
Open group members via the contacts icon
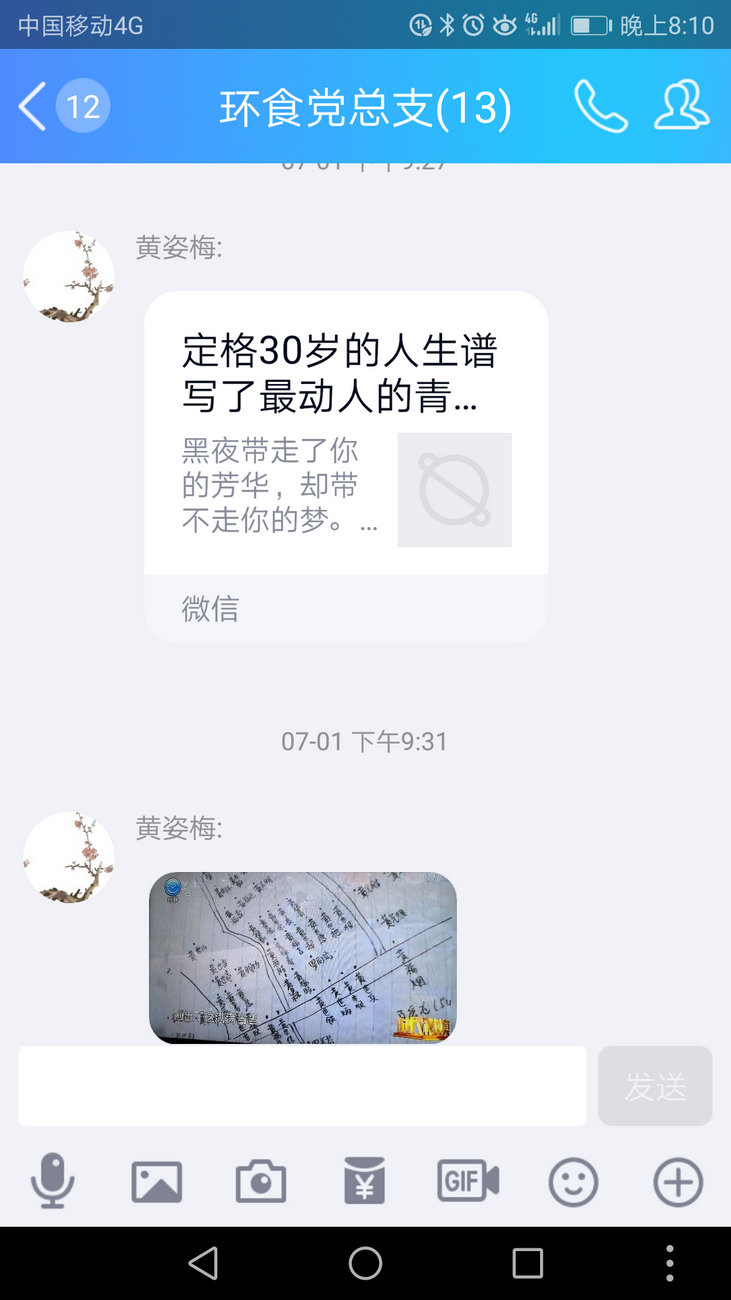[681, 106]
